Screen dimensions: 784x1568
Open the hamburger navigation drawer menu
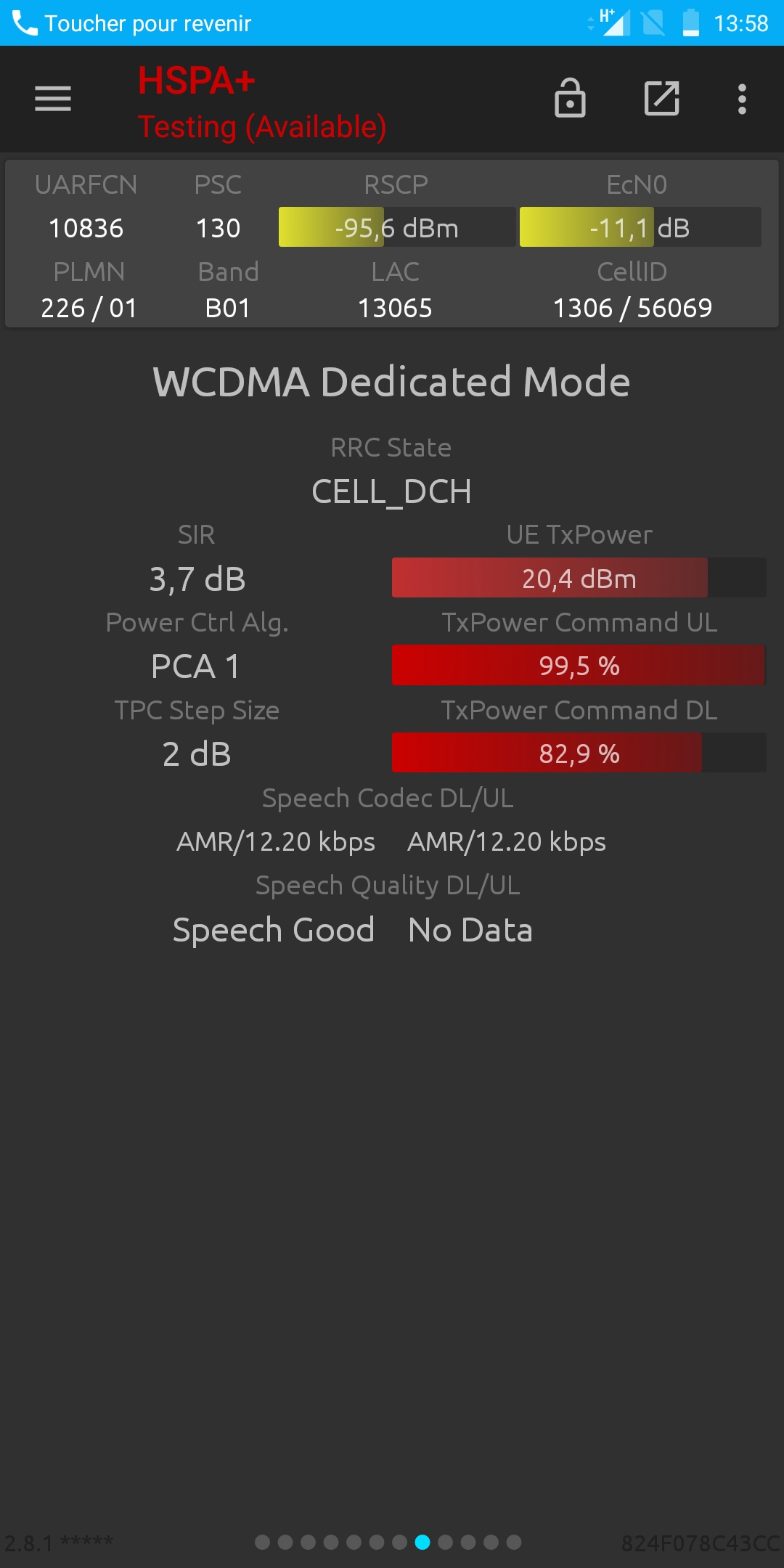pyautogui.click(x=53, y=99)
